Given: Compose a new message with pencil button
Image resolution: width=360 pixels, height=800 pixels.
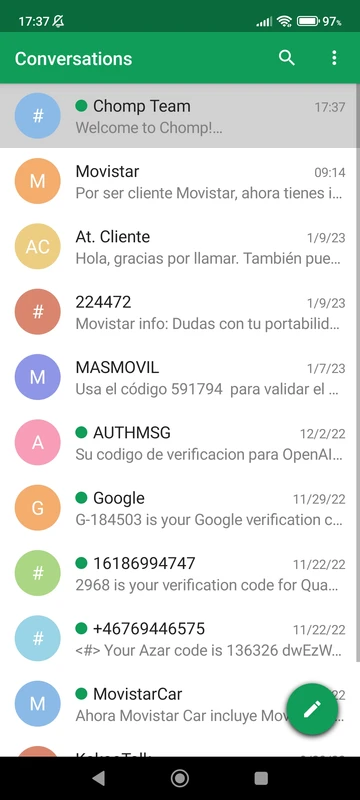Looking at the screenshot, I should (x=312, y=709).
